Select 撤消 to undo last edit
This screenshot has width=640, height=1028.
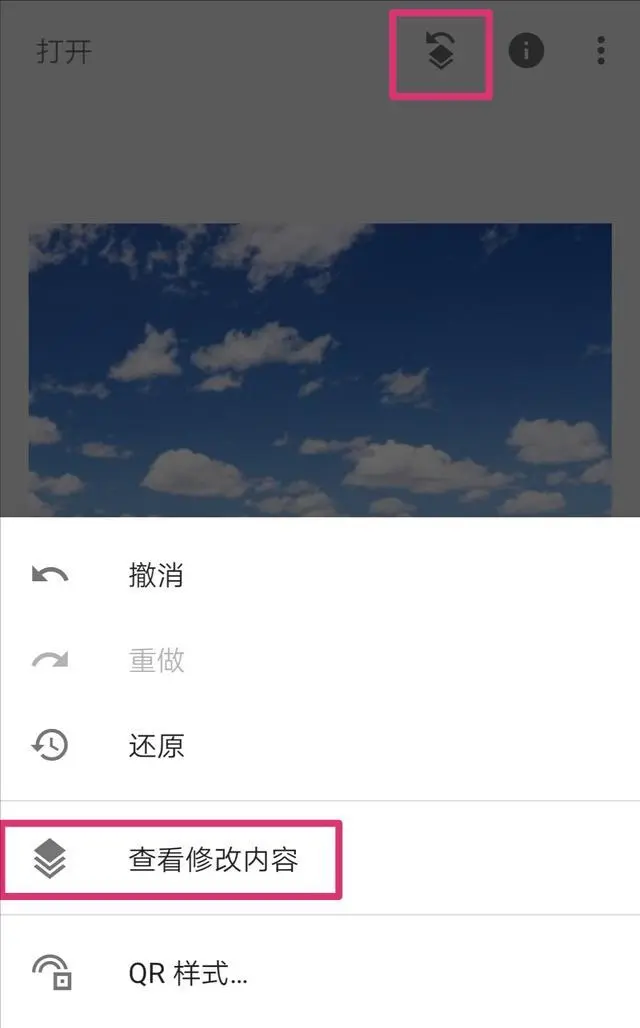point(156,575)
